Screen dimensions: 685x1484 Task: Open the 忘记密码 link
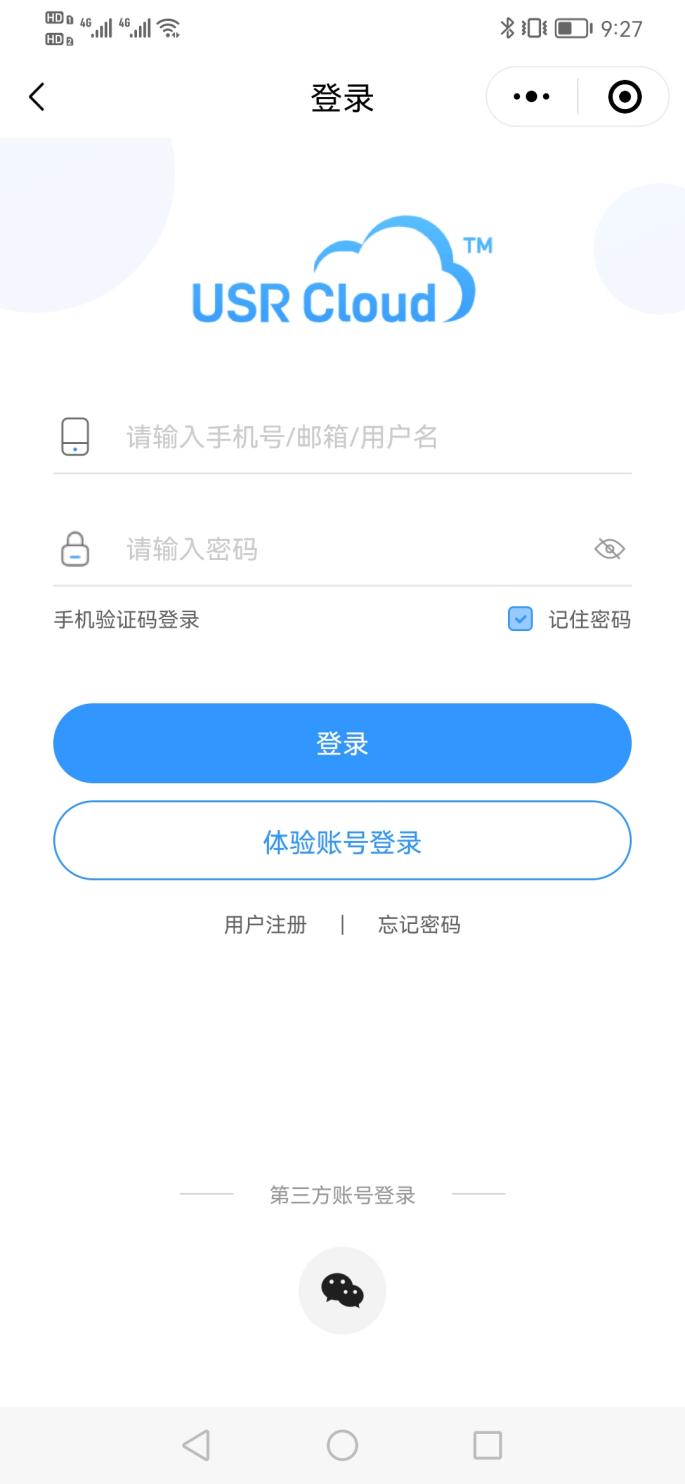click(419, 925)
